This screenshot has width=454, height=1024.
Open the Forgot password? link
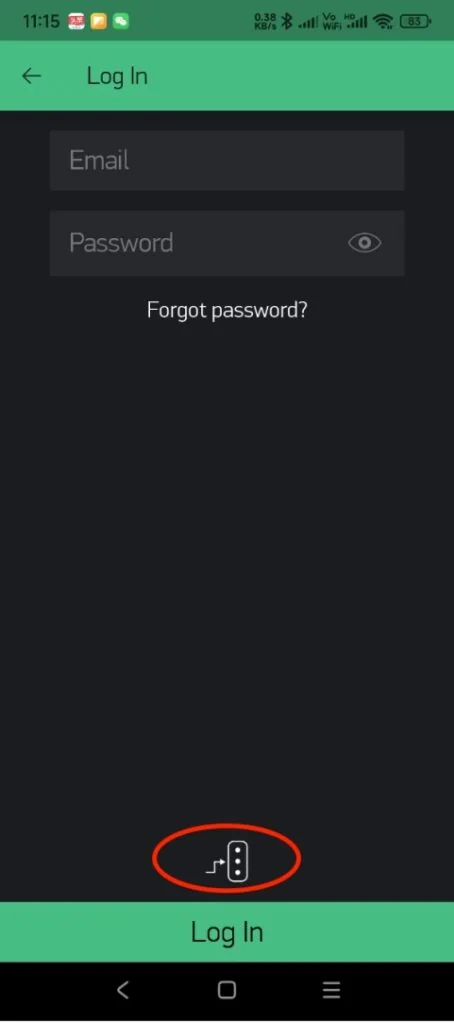tap(227, 310)
